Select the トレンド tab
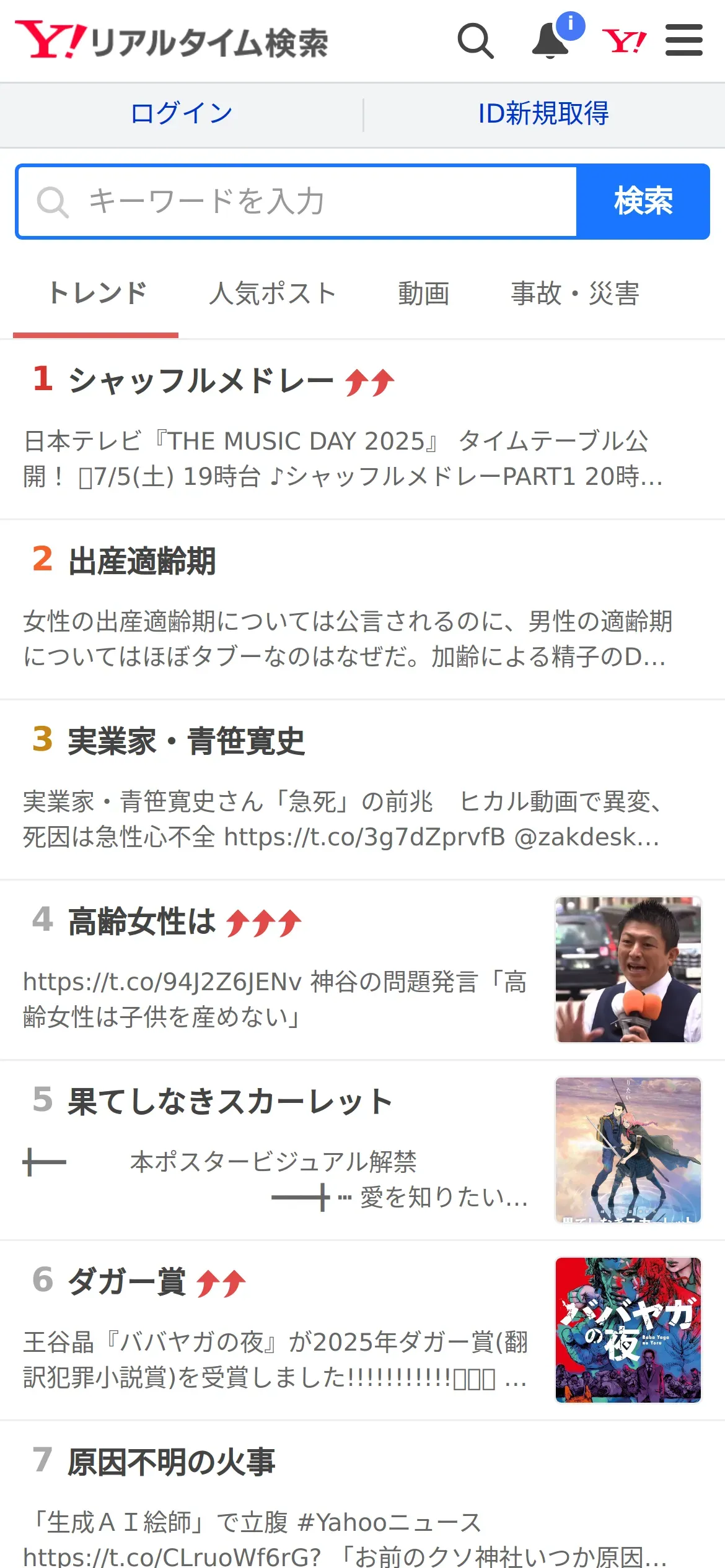 97,294
